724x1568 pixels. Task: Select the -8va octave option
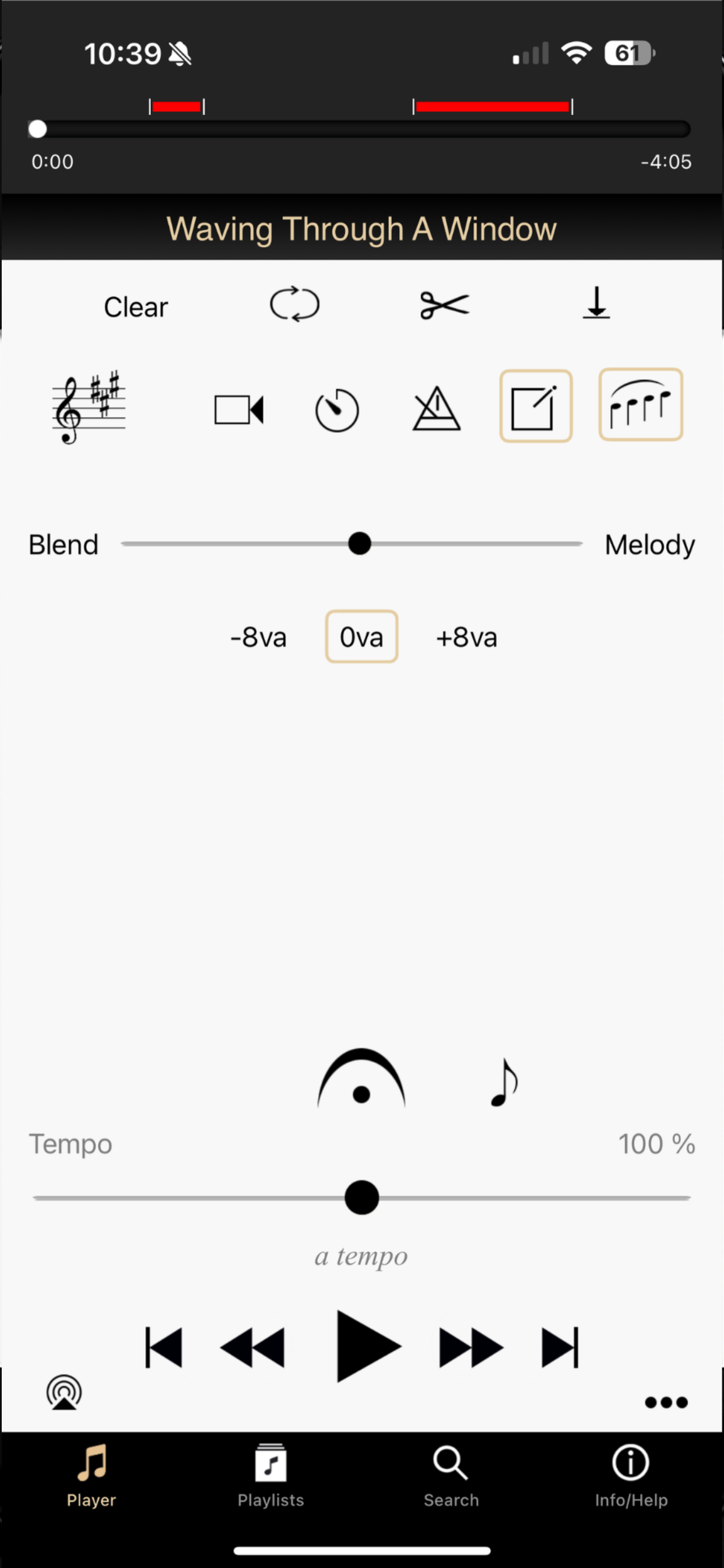258,636
